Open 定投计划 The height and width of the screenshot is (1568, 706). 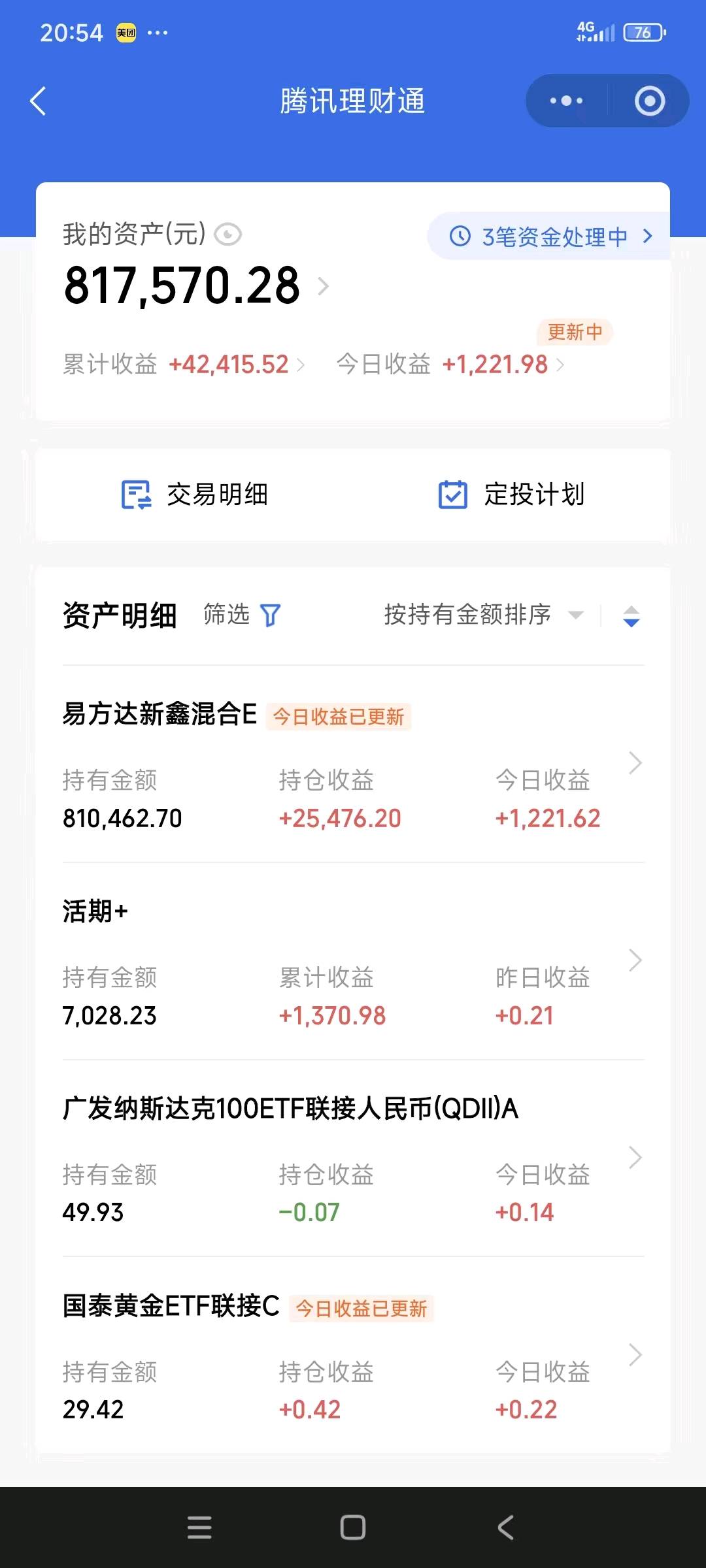pos(512,495)
